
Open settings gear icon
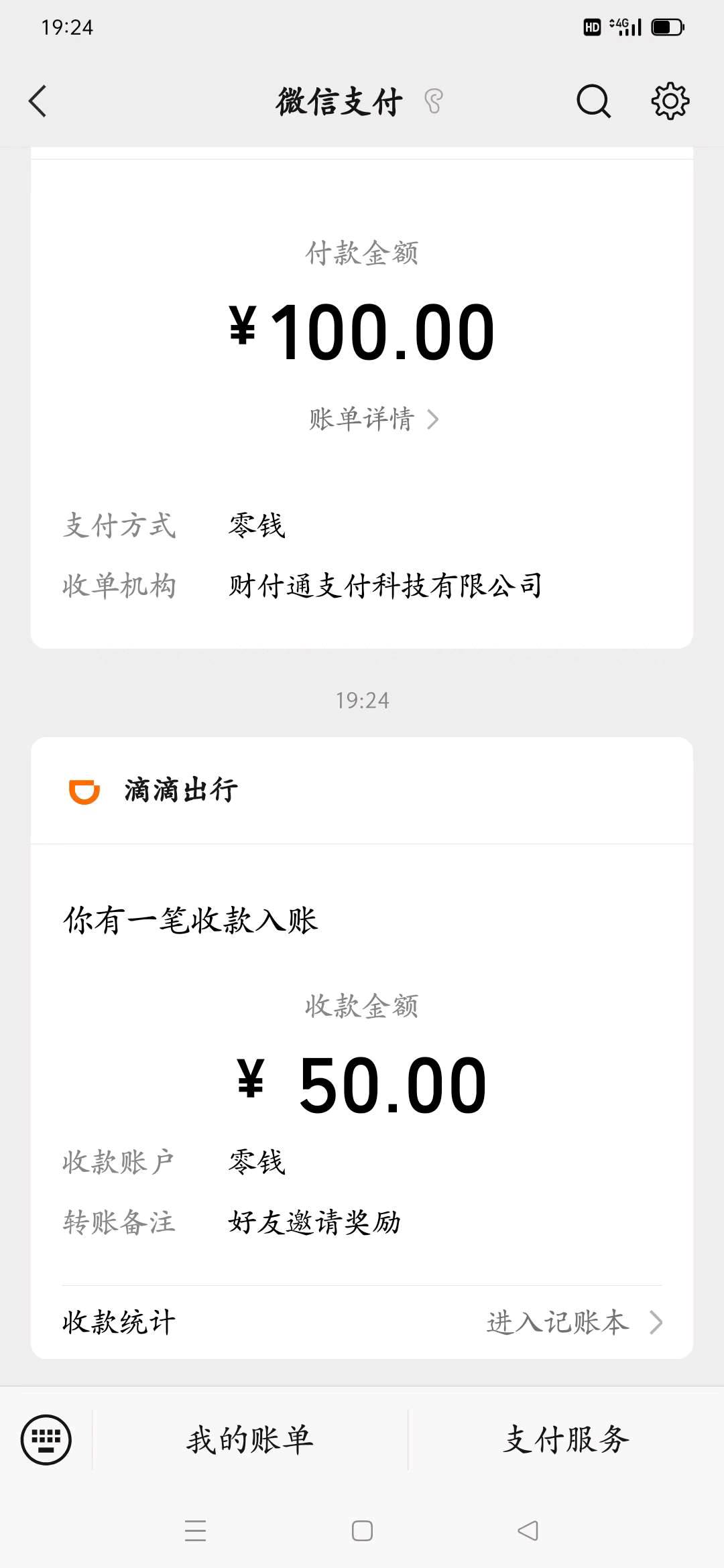tap(670, 101)
